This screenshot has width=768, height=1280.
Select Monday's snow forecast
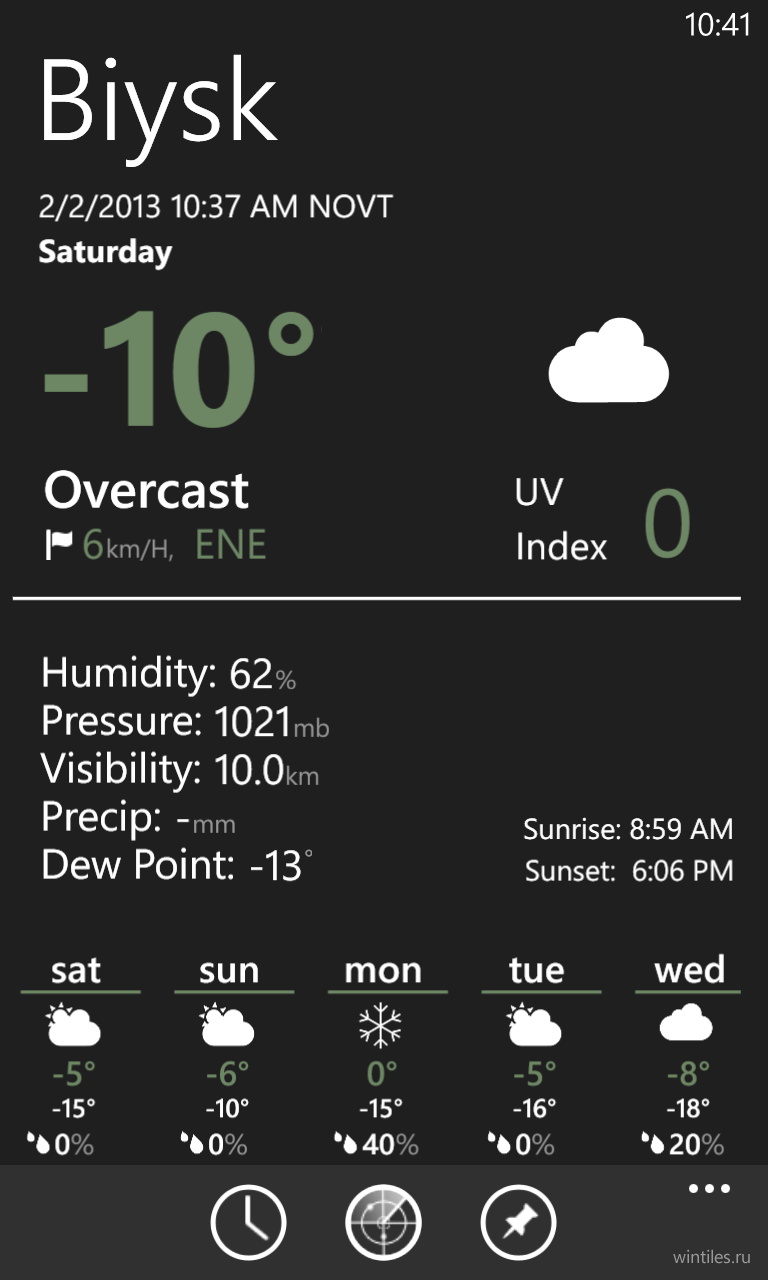[x=383, y=1056]
